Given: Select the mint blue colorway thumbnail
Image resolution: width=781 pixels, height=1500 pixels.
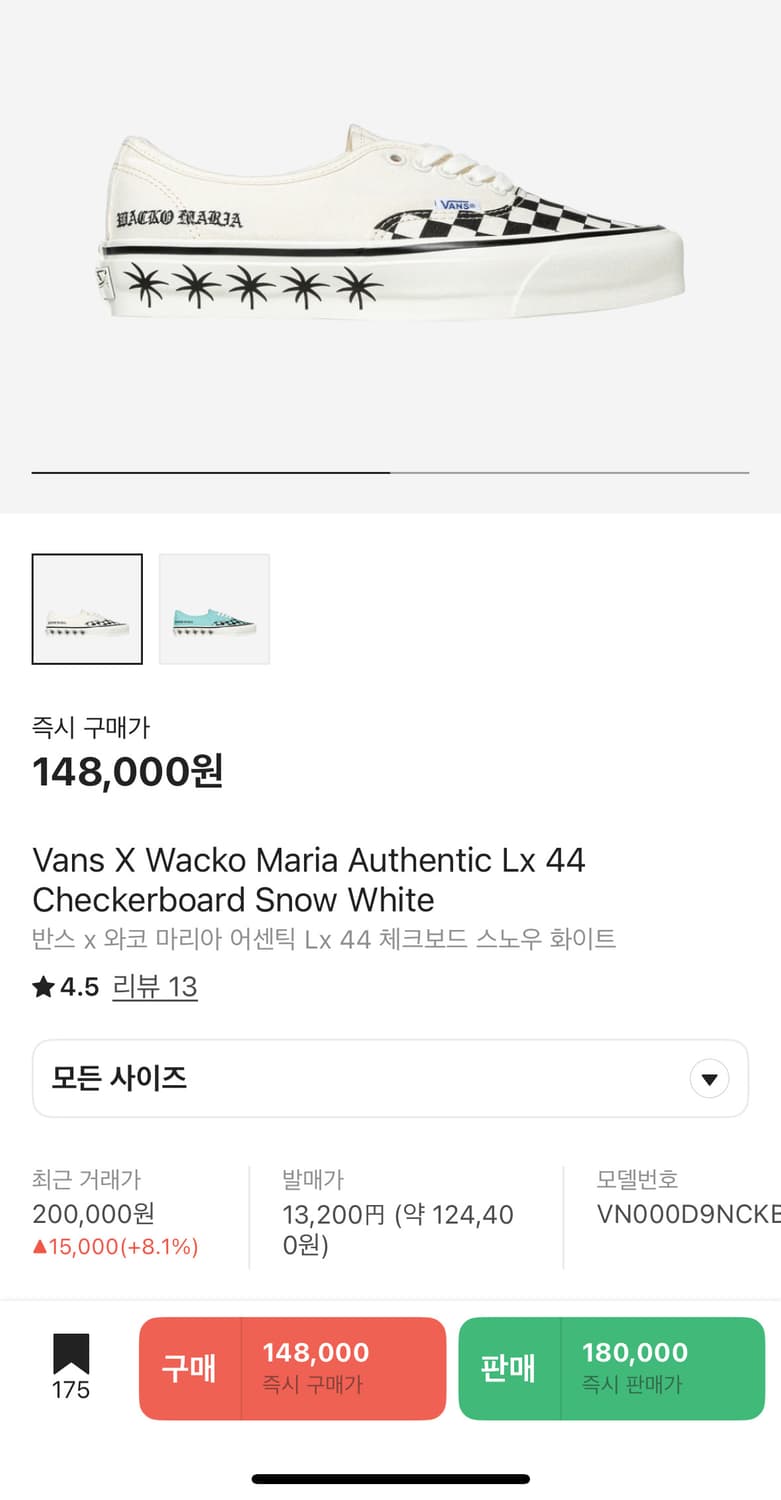Looking at the screenshot, I should point(214,608).
